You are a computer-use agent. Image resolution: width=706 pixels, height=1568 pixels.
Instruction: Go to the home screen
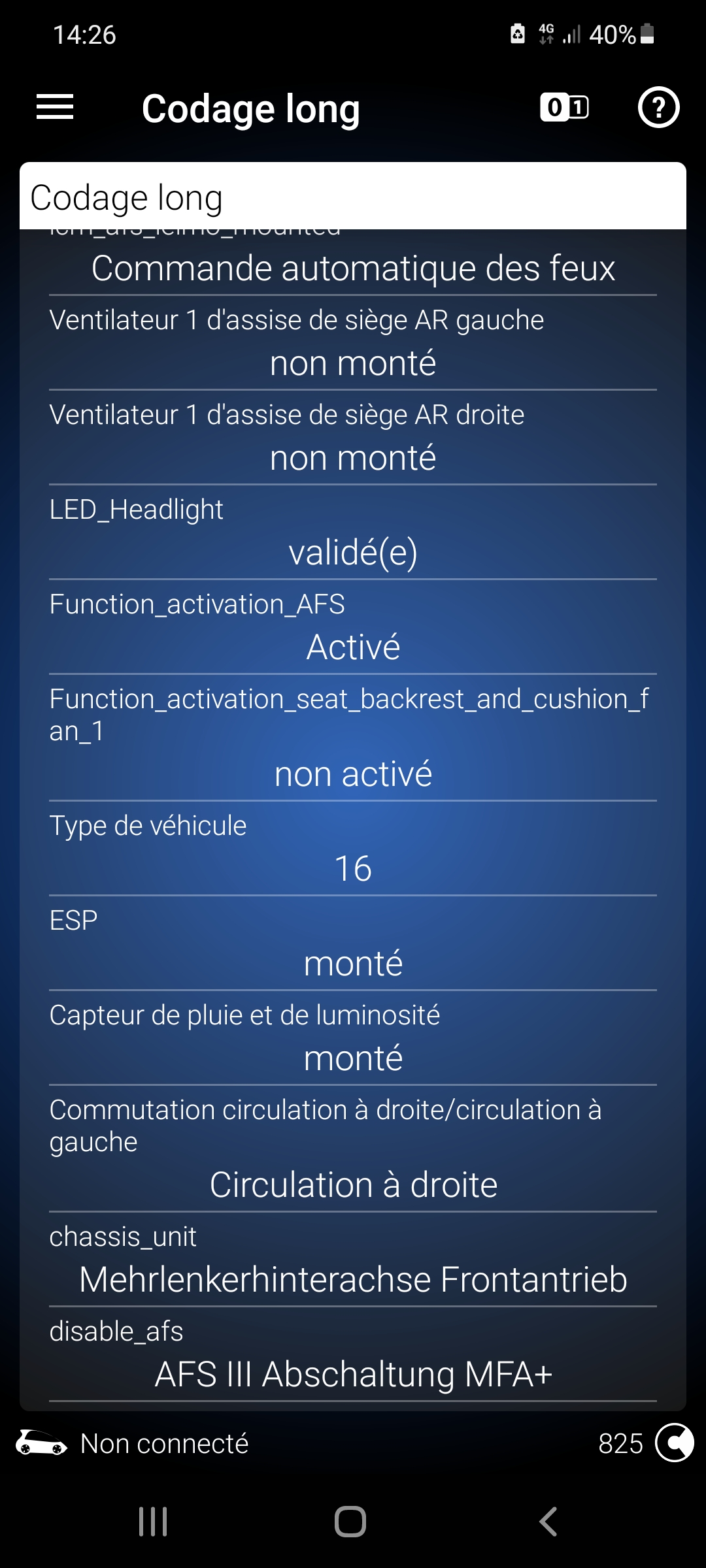pyautogui.click(x=350, y=1522)
